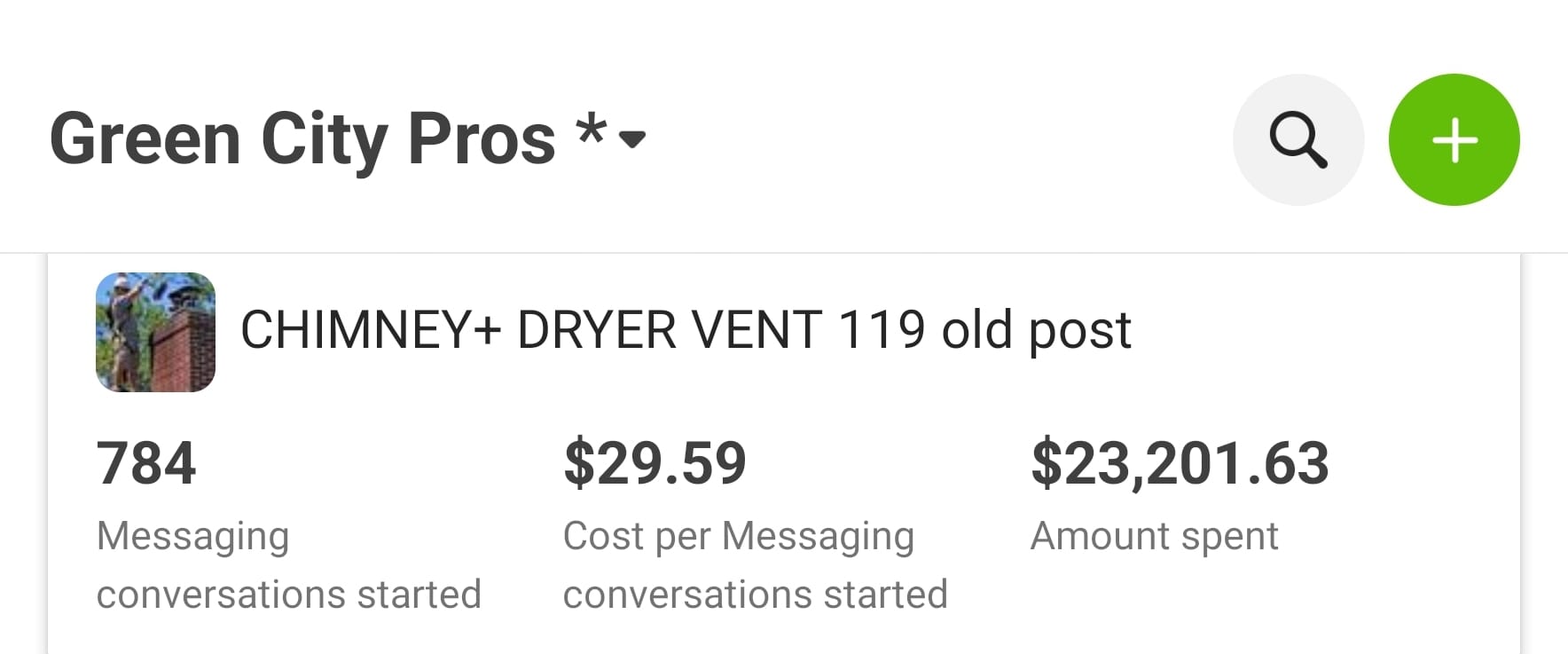1568x654 pixels.
Task: Create new ad with plus button
Action: tap(1454, 140)
